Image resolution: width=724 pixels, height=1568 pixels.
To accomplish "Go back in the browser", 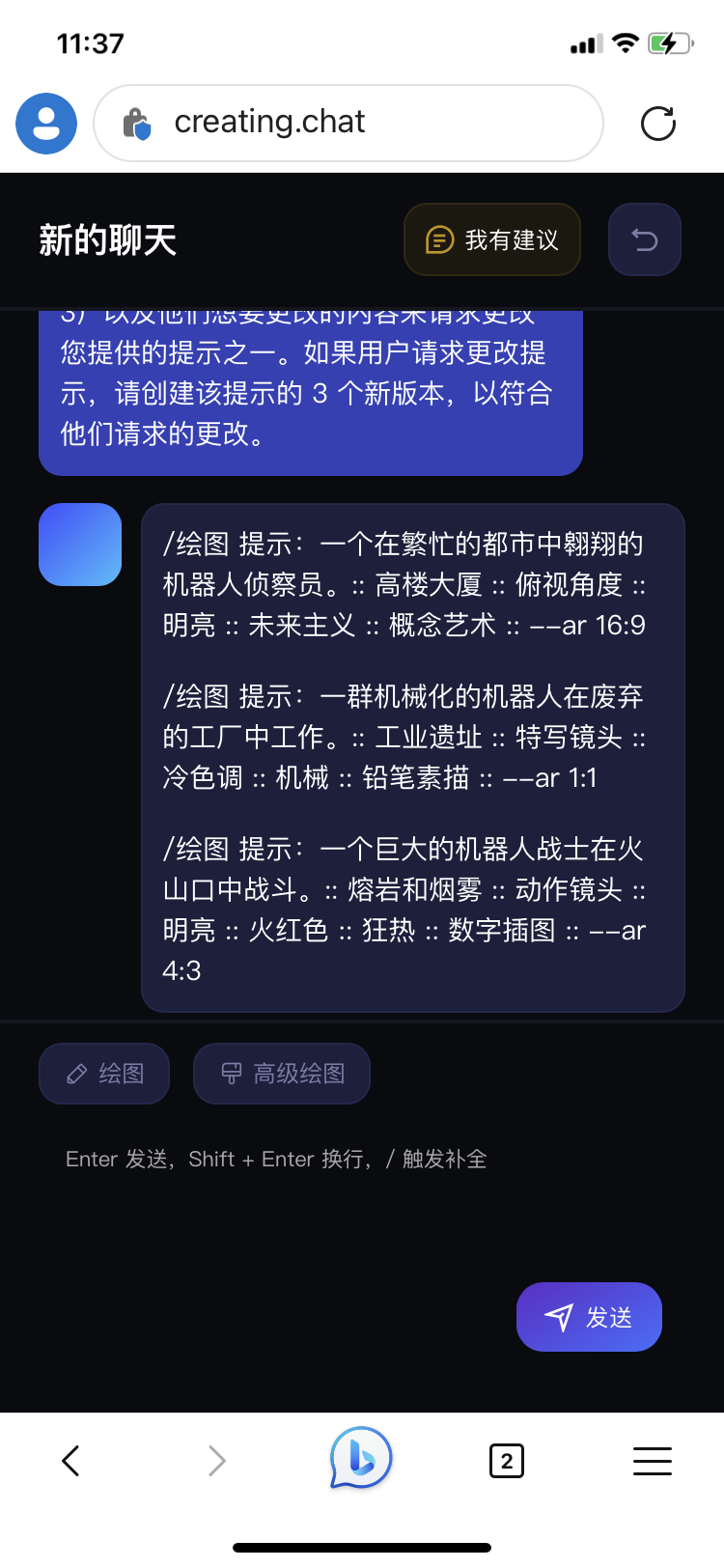I will point(70,1461).
